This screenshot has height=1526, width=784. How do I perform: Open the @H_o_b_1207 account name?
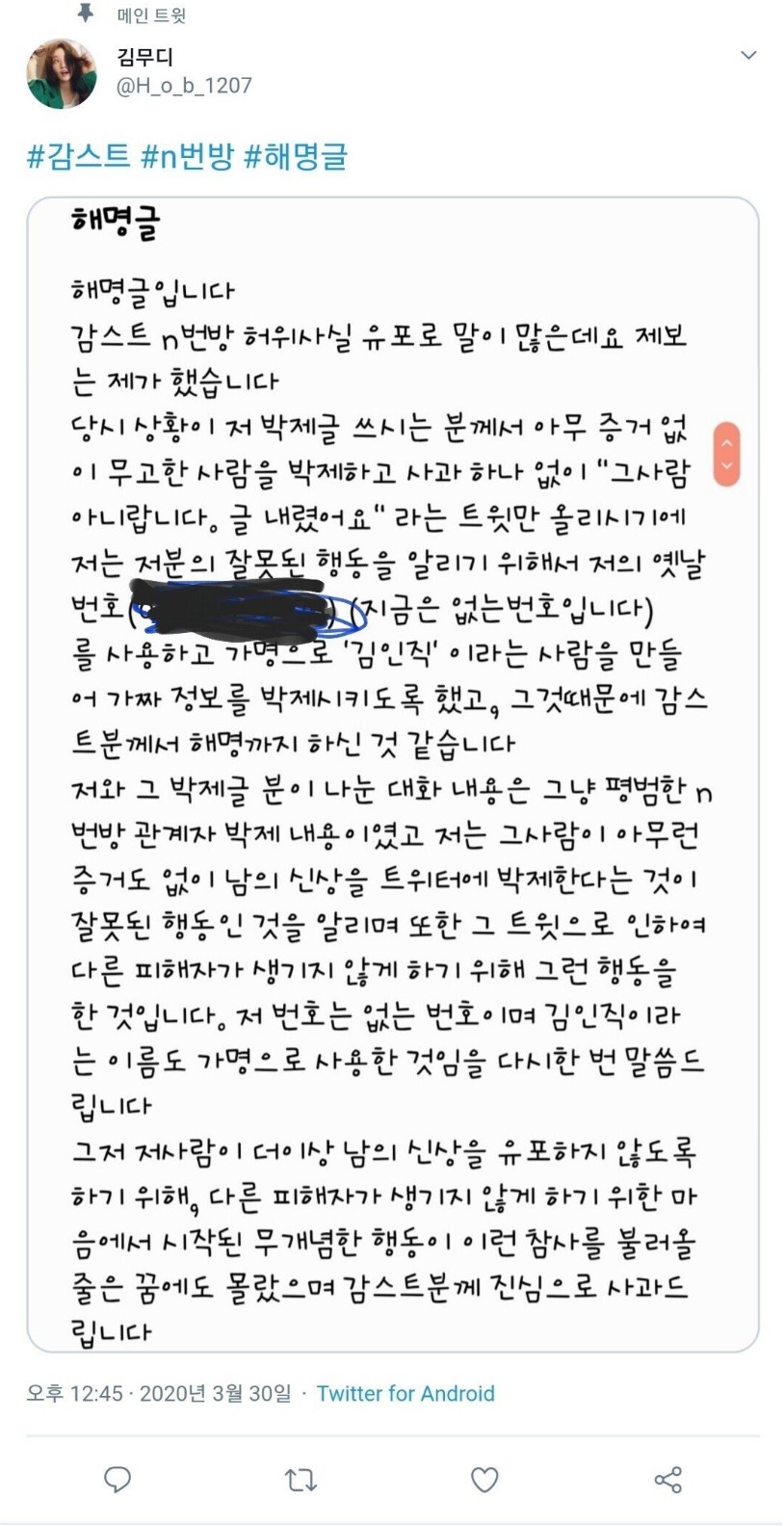coord(184,86)
